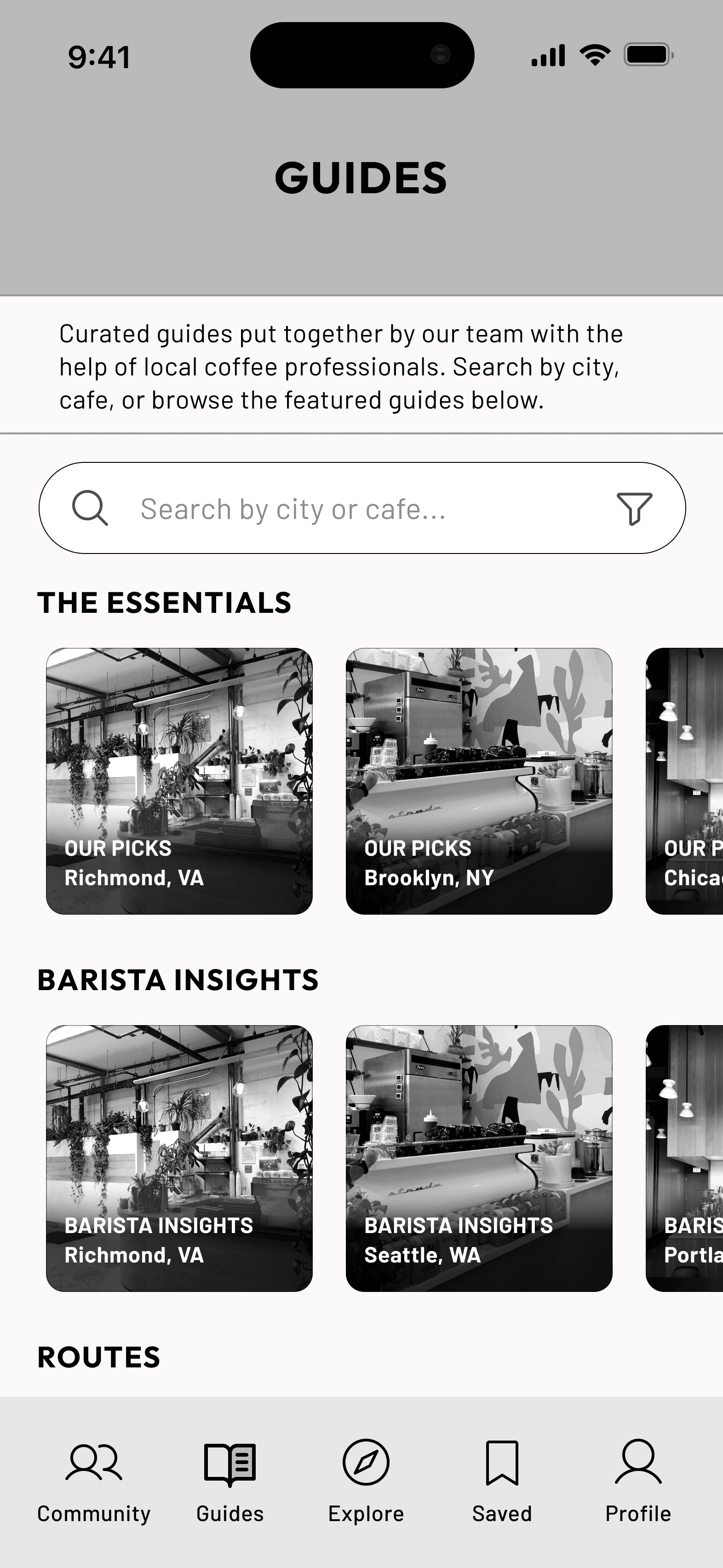
Task: Select the Guides tab
Action: click(230, 1480)
